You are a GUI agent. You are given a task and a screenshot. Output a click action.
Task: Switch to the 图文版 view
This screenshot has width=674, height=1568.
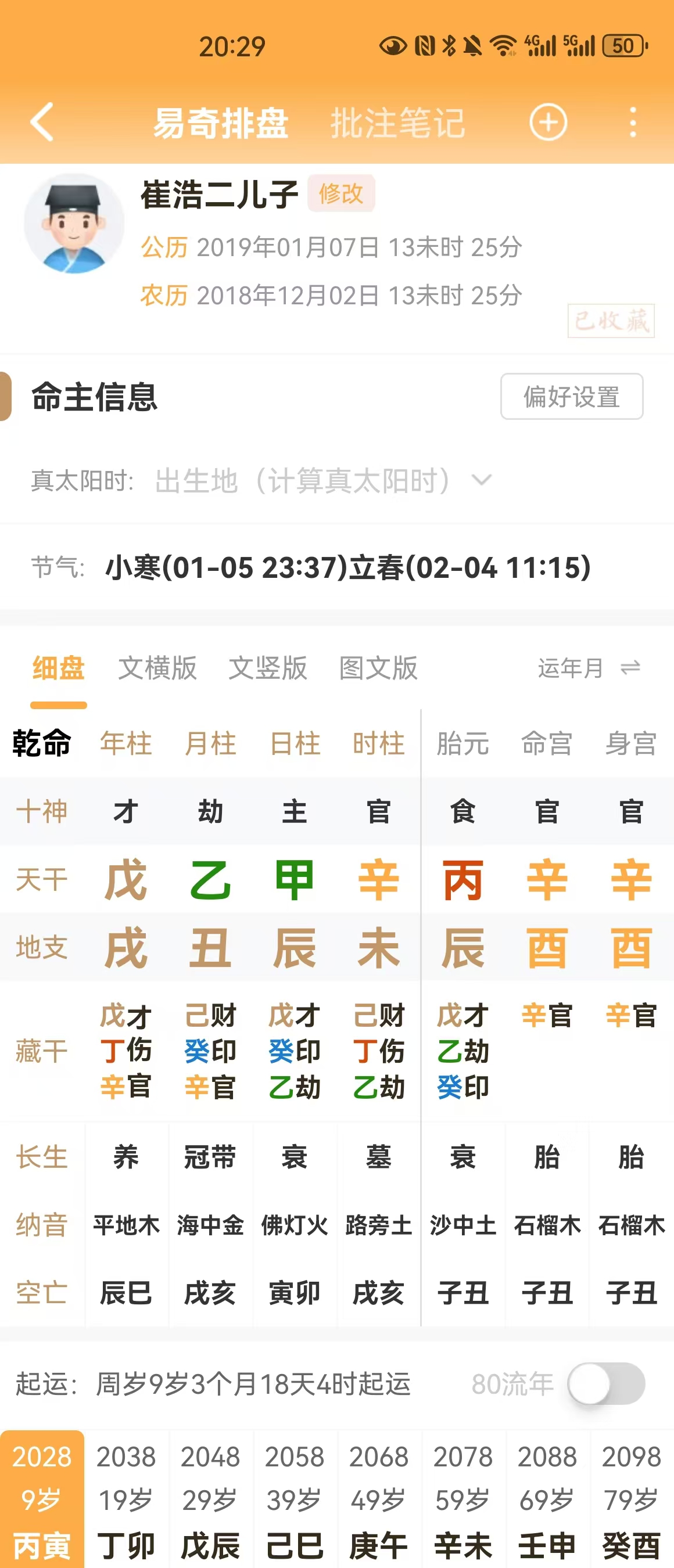tap(378, 668)
